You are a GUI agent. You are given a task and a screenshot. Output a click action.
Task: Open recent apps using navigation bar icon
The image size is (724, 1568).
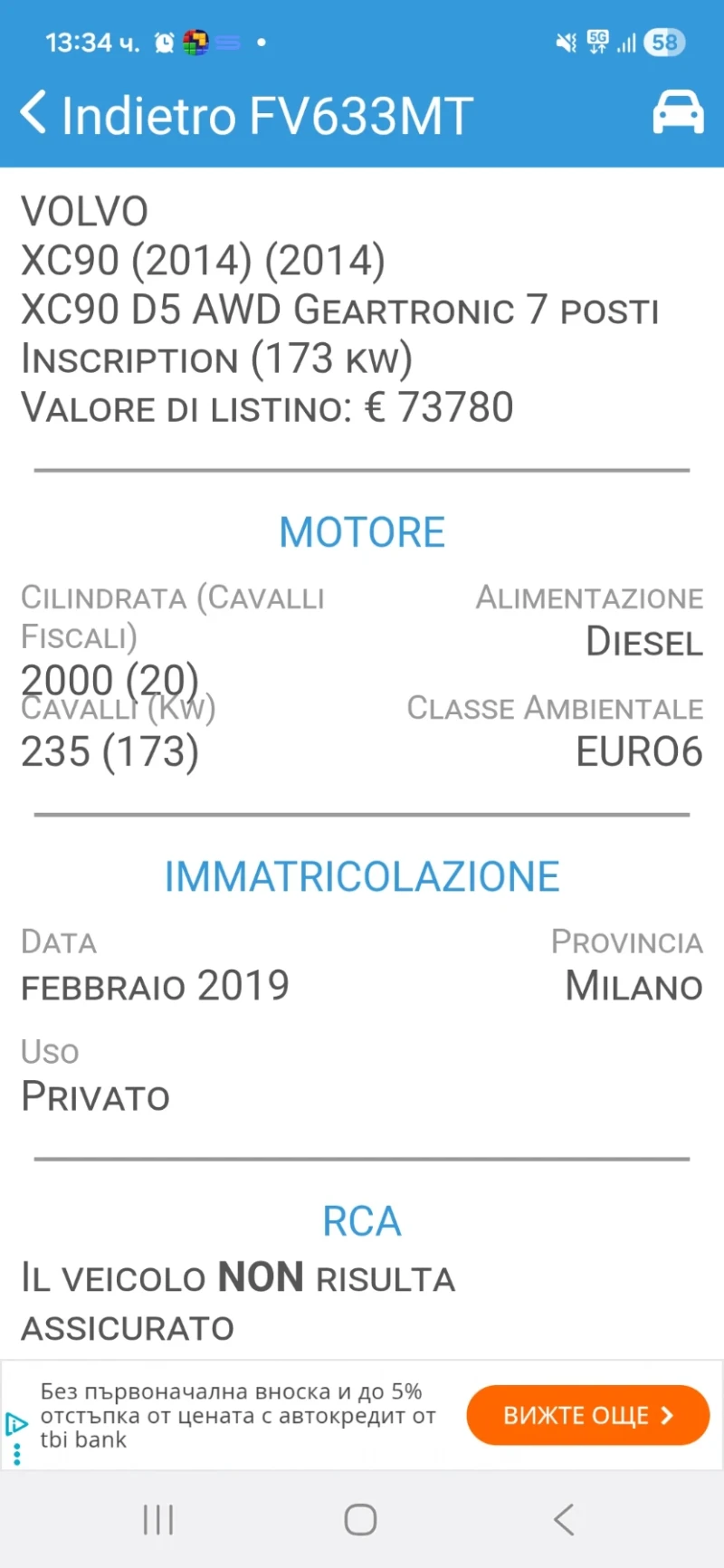[158, 1521]
